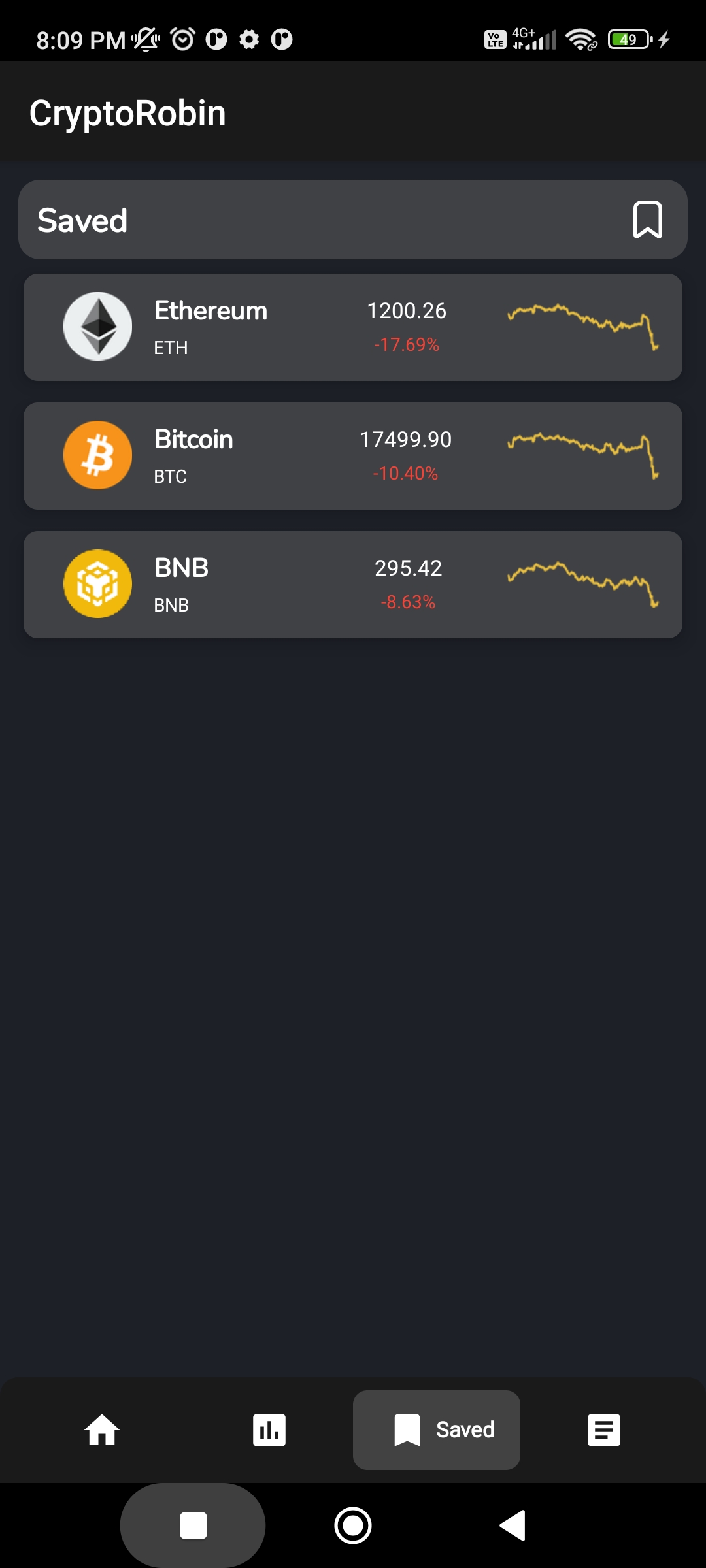Go back using system back button
Viewport: 706px width, 1568px height.
513,1526
